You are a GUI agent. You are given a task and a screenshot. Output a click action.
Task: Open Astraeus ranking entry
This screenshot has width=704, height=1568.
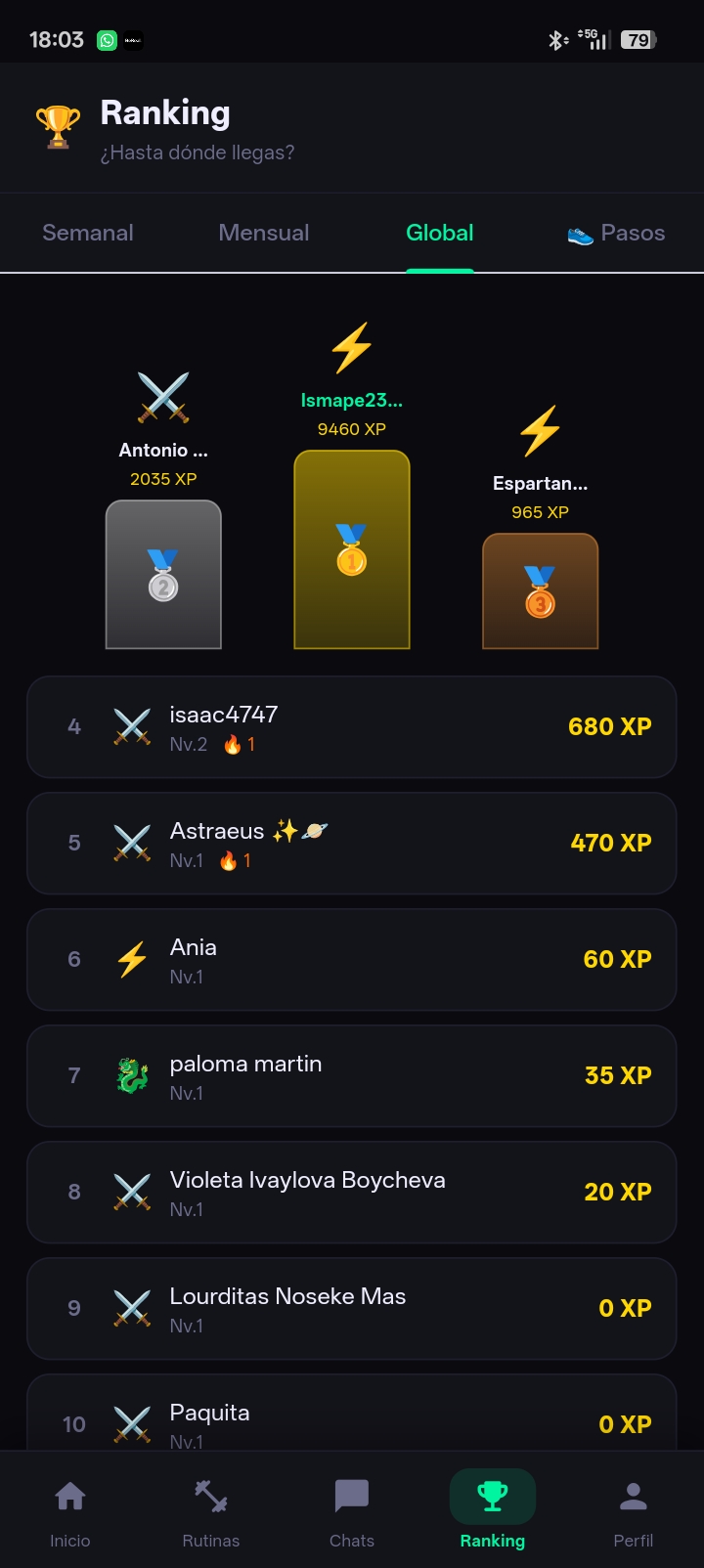coord(352,844)
